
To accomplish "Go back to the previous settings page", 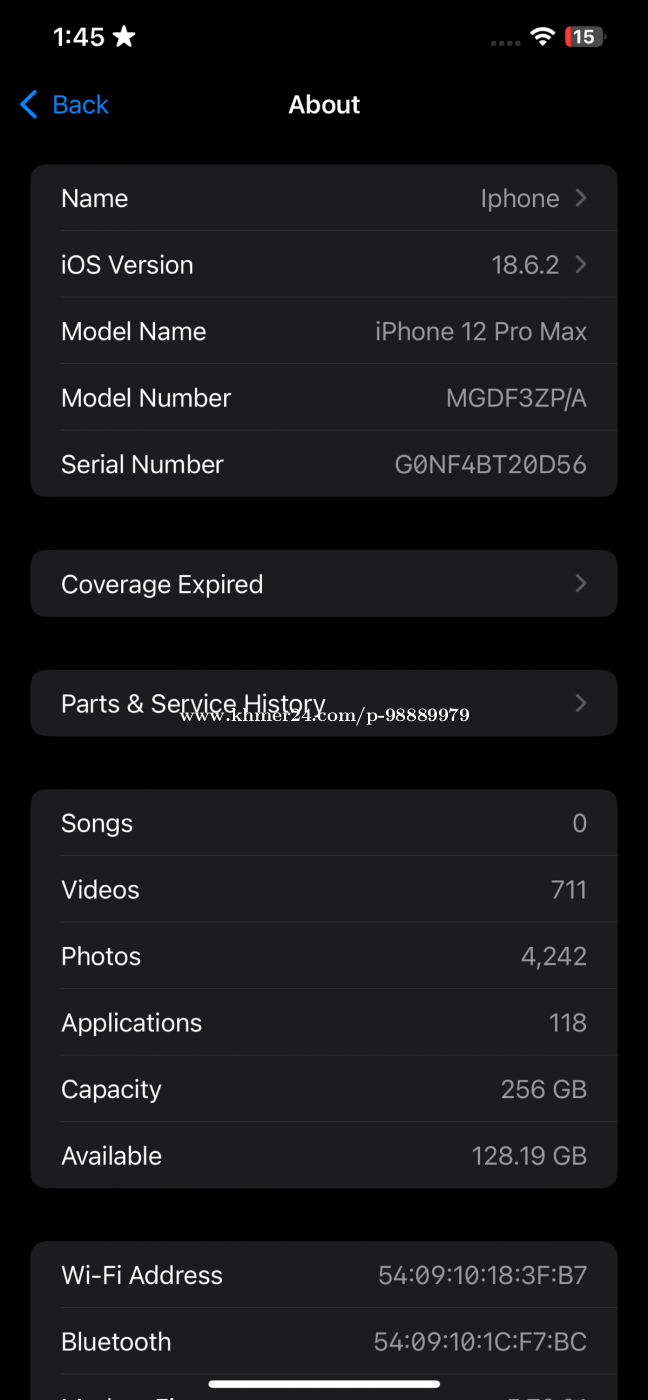I will (x=64, y=105).
